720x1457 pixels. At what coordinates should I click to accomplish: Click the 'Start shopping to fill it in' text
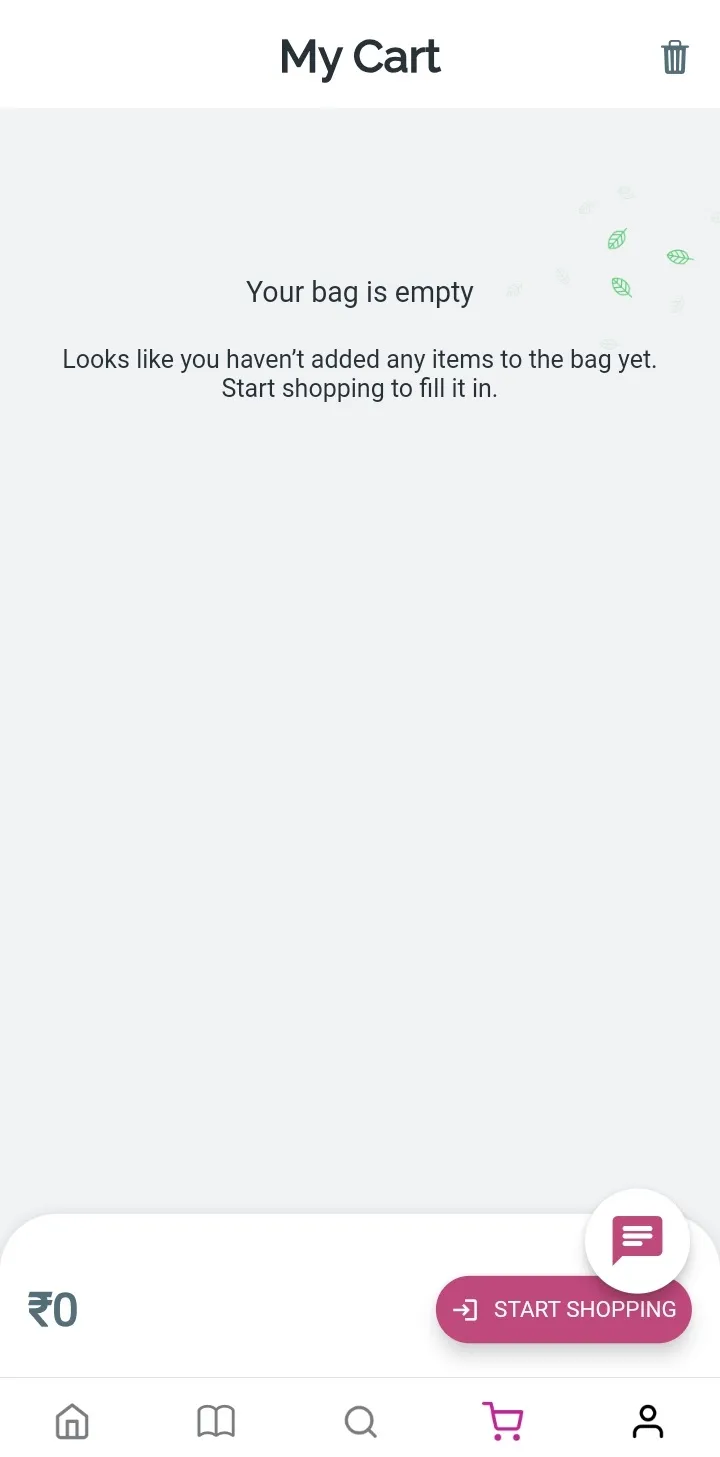click(359, 388)
